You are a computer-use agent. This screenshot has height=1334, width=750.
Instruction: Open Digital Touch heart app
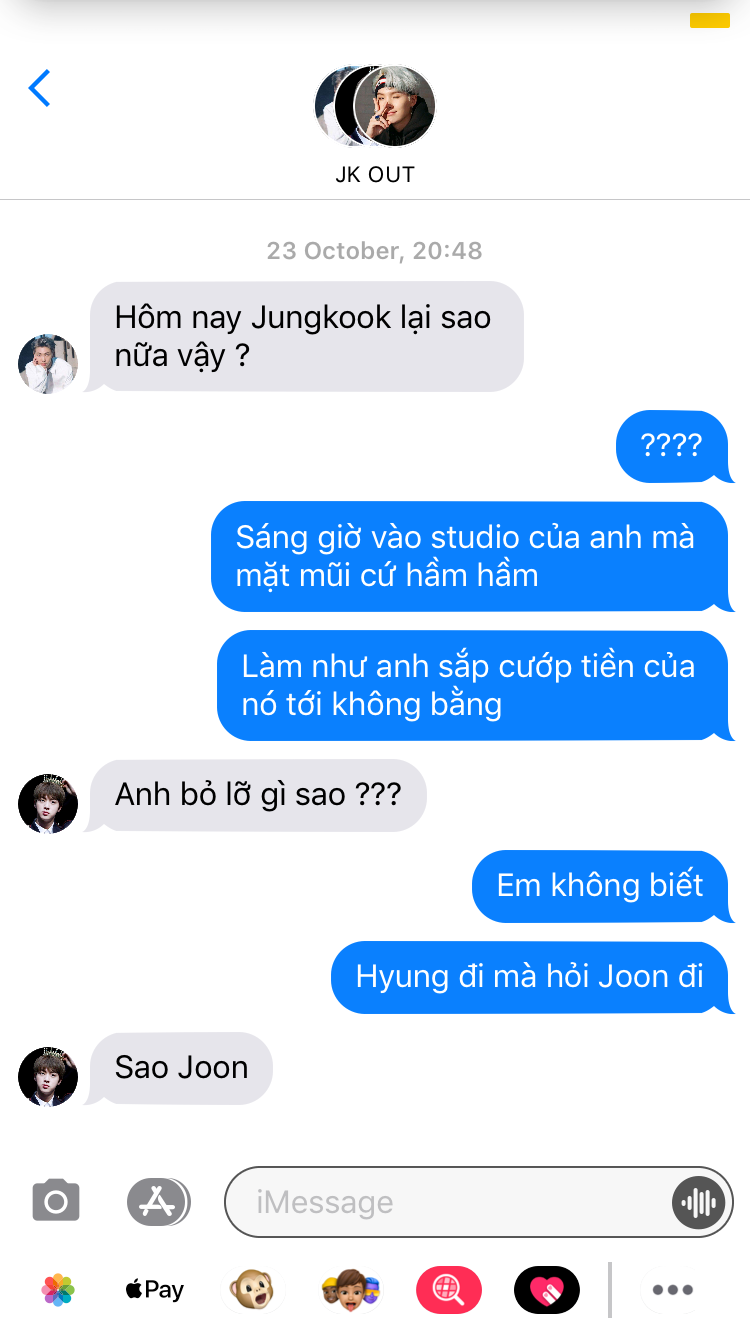tap(546, 1290)
